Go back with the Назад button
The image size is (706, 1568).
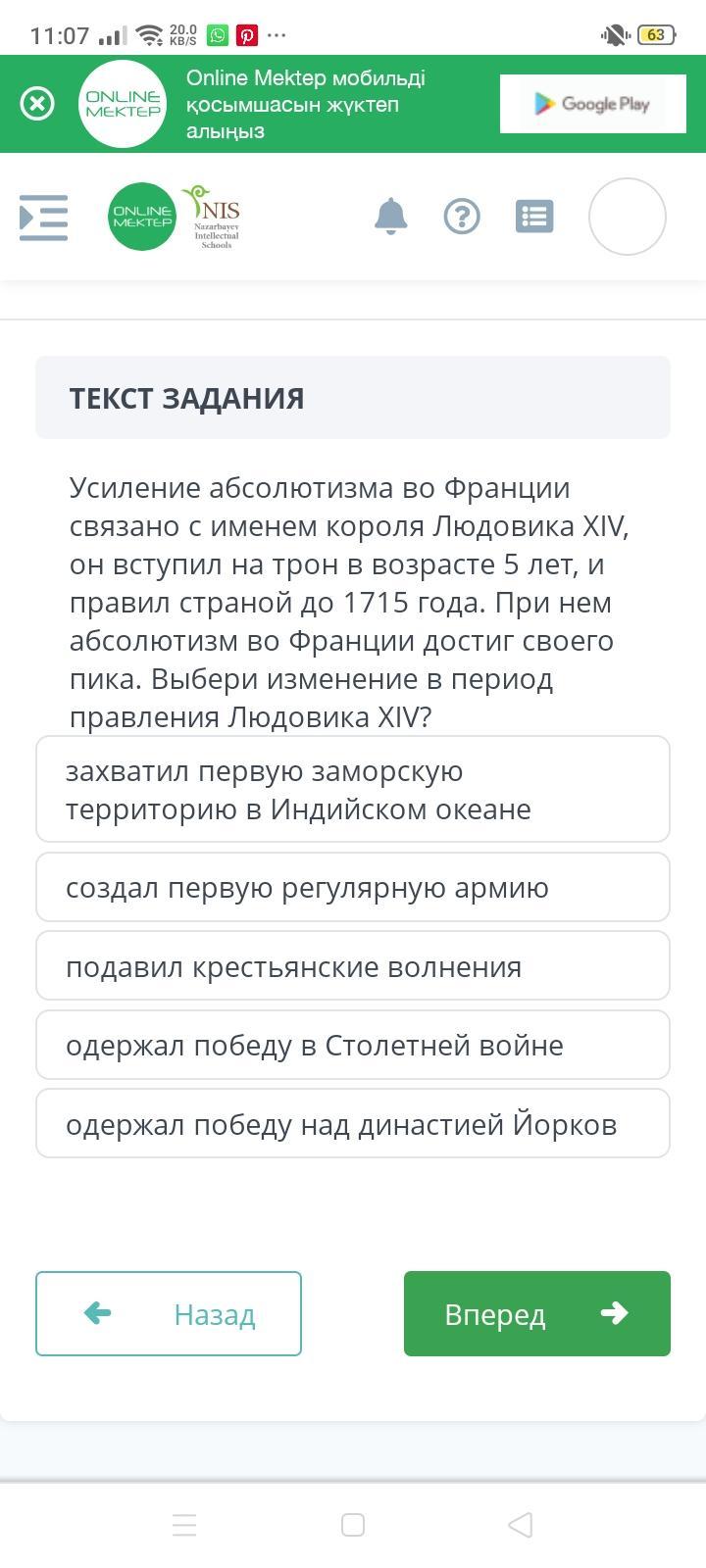[169, 1313]
